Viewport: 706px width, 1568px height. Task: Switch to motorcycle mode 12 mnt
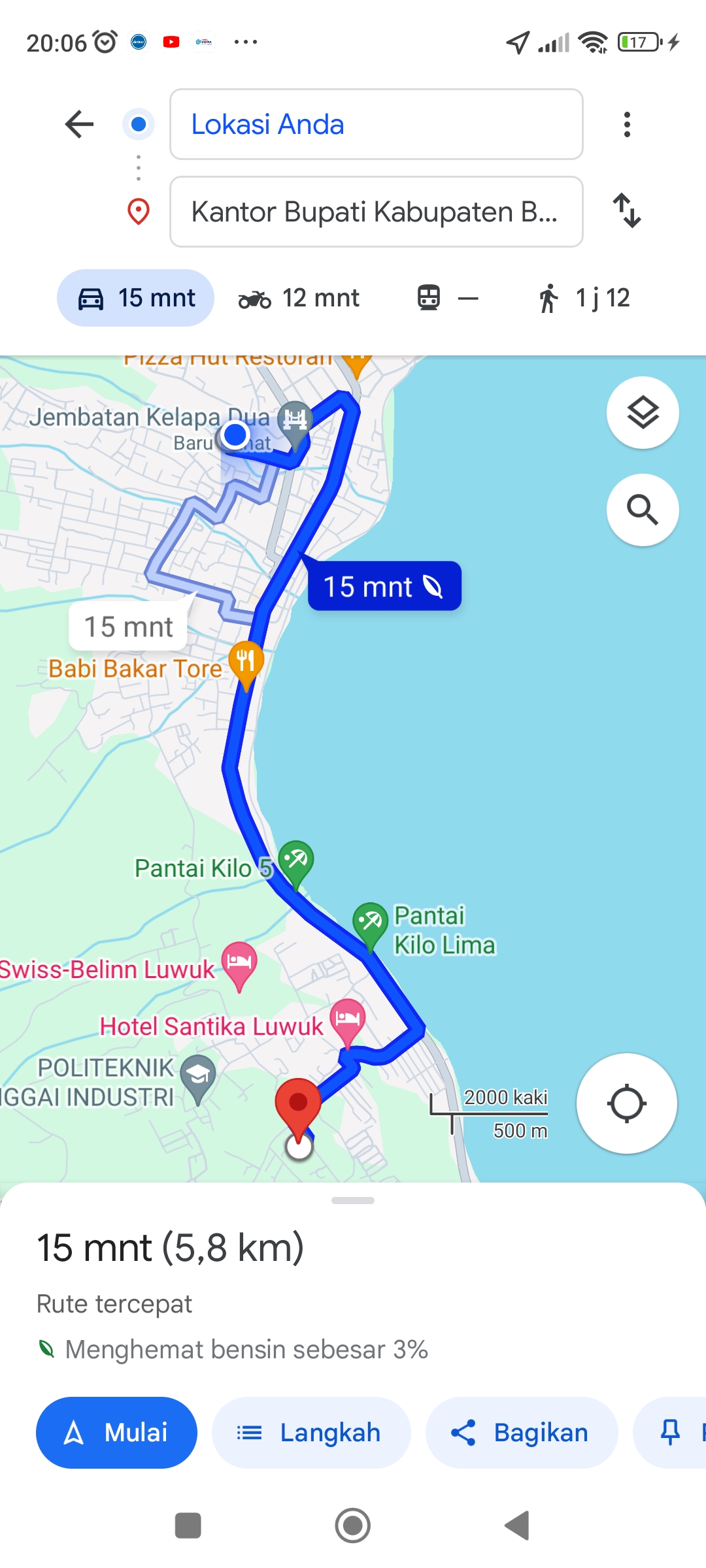tap(299, 298)
